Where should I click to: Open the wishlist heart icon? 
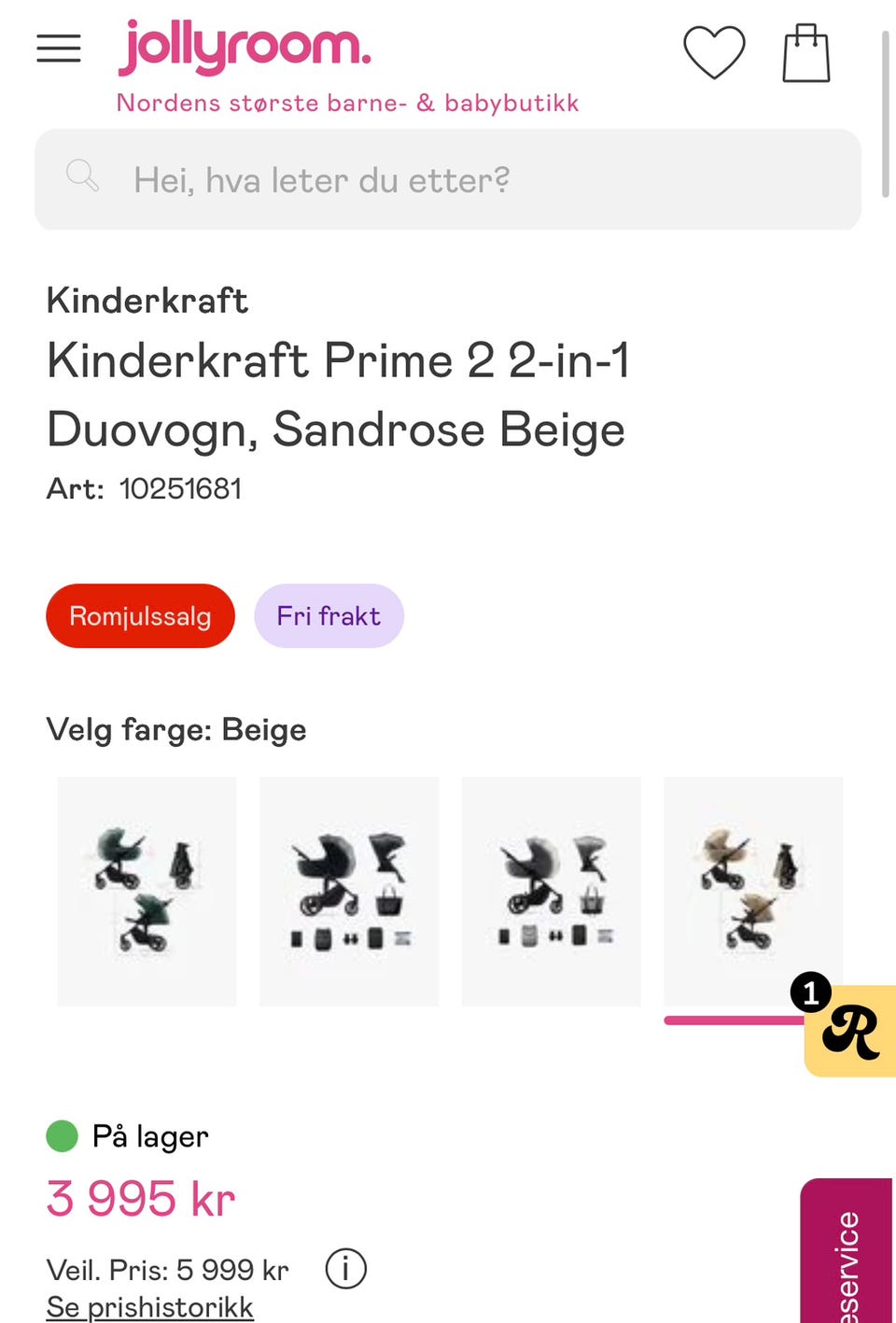(714, 53)
